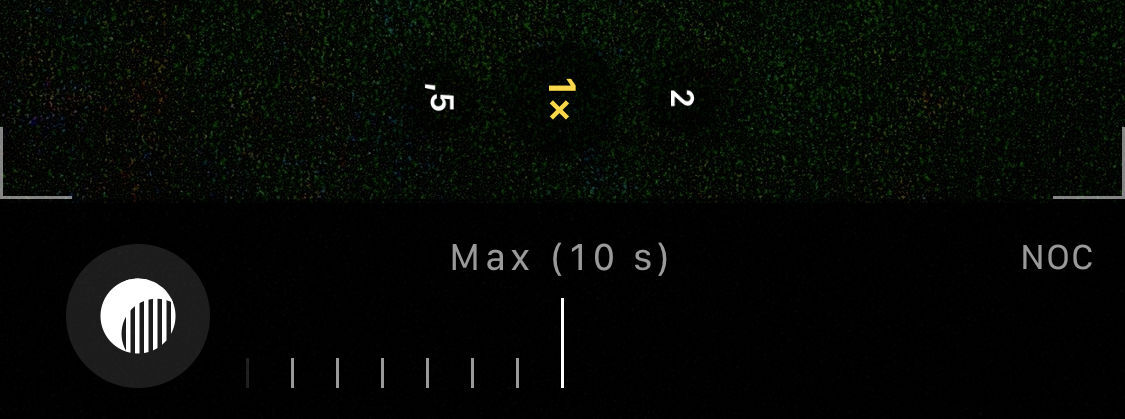Select the 0.5x ultra-wide zoom

(x=440, y=100)
